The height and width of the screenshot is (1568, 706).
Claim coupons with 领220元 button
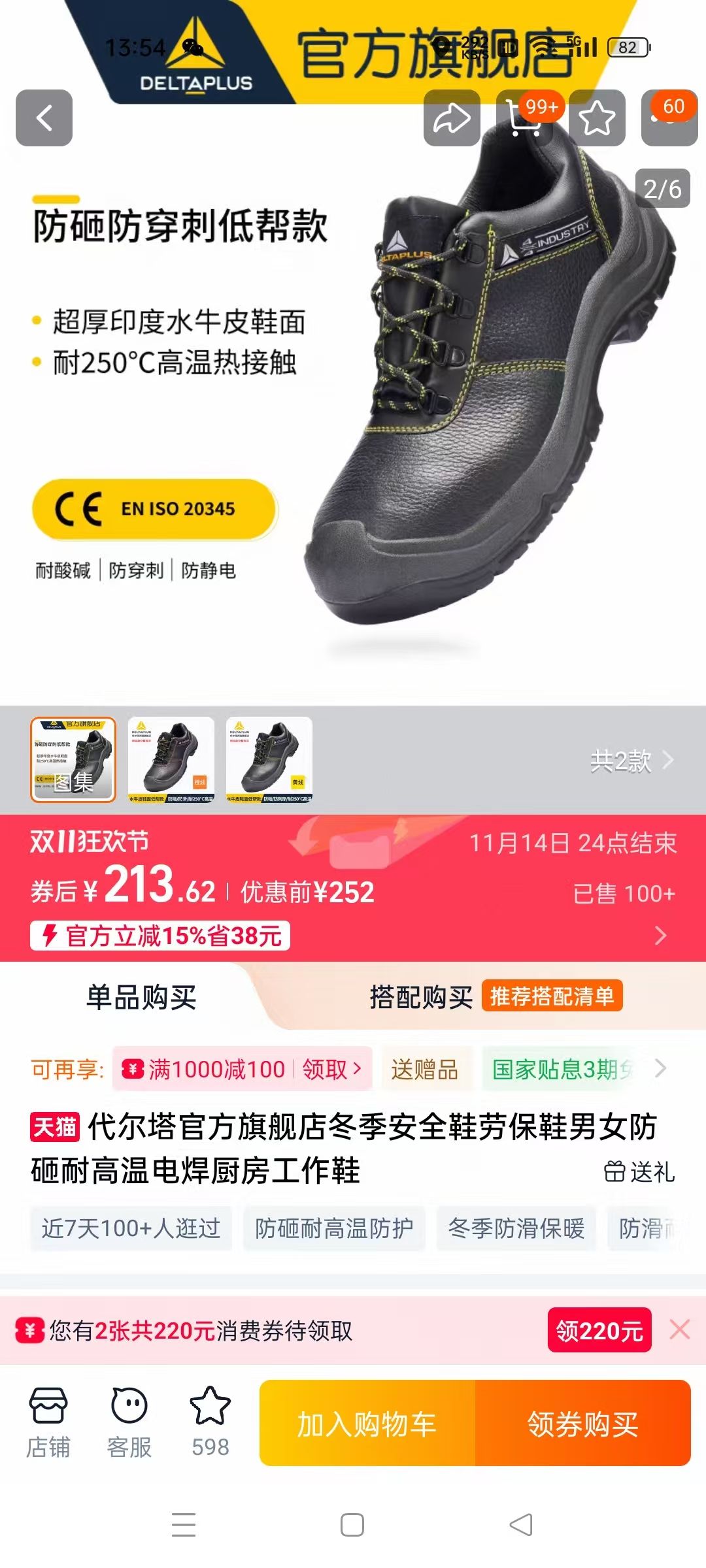[599, 1330]
